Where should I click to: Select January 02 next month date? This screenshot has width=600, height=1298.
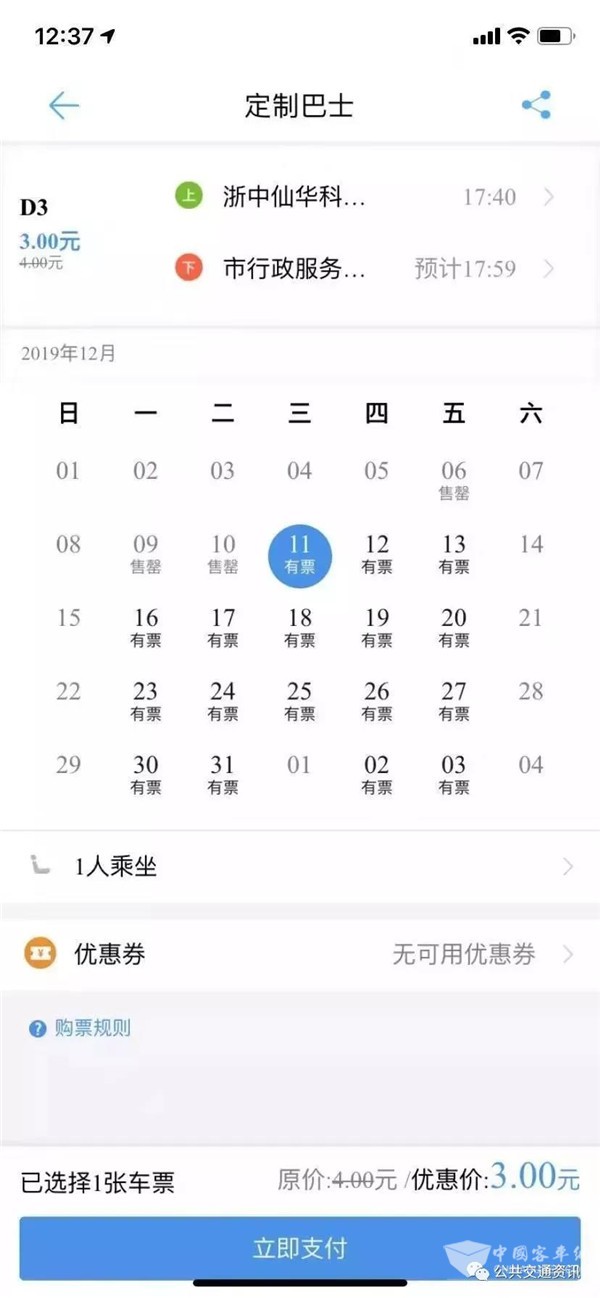(376, 774)
